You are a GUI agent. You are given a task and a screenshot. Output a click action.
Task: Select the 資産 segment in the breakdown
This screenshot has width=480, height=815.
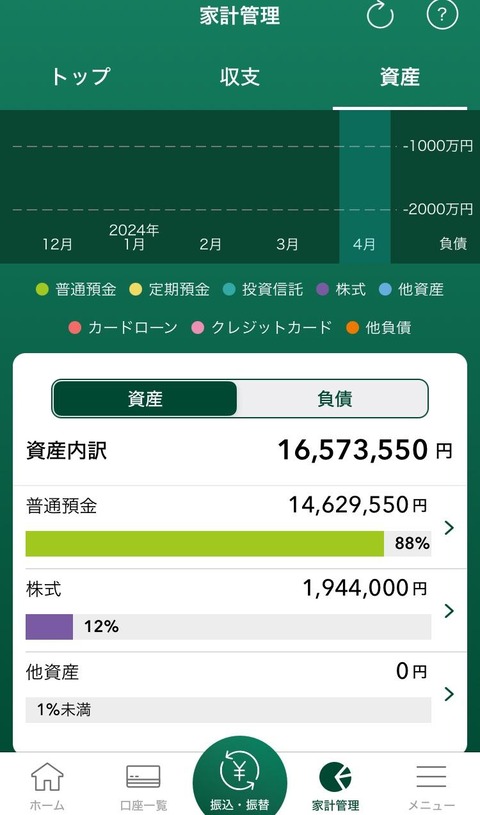(x=145, y=399)
